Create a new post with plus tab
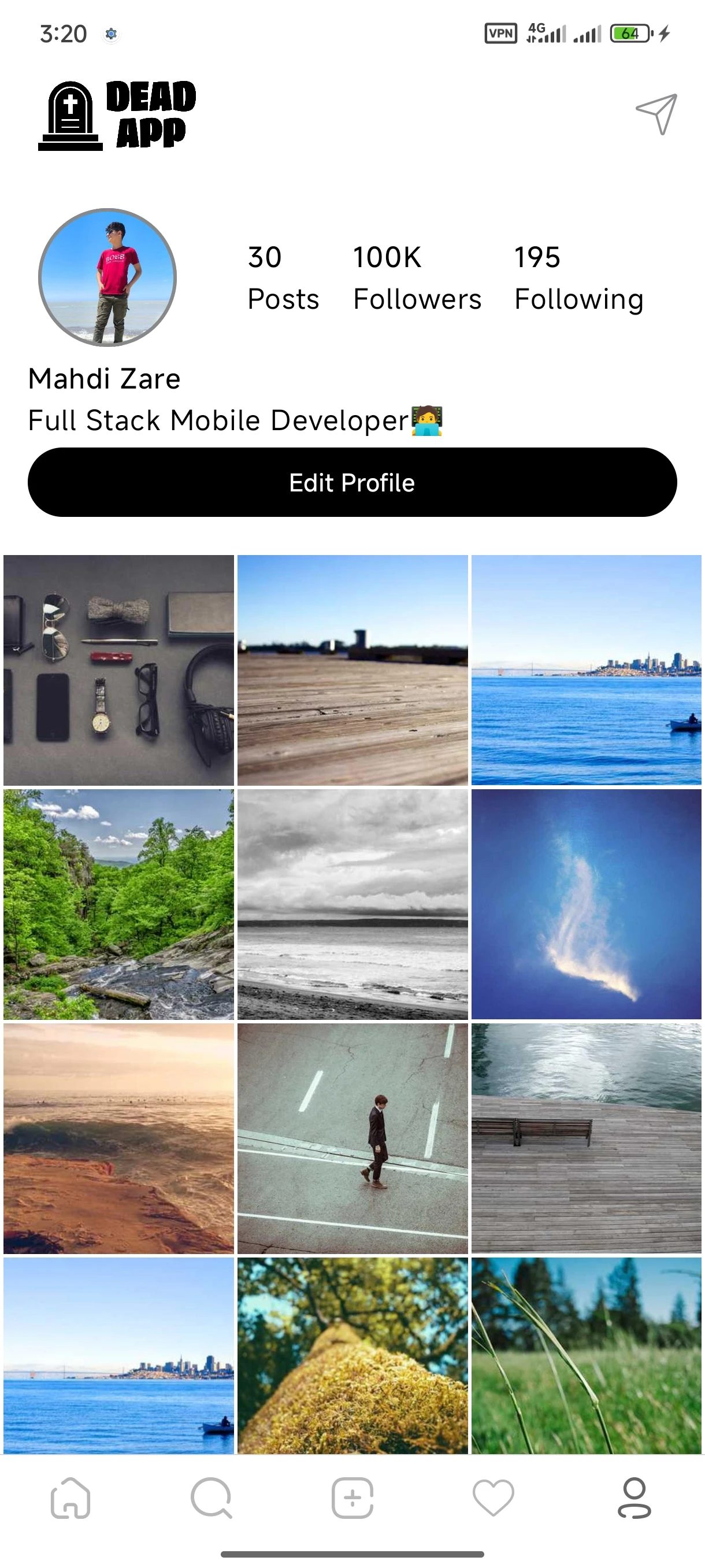The image size is (705, 1568). pyautogui.click(x=352, y=1497)
